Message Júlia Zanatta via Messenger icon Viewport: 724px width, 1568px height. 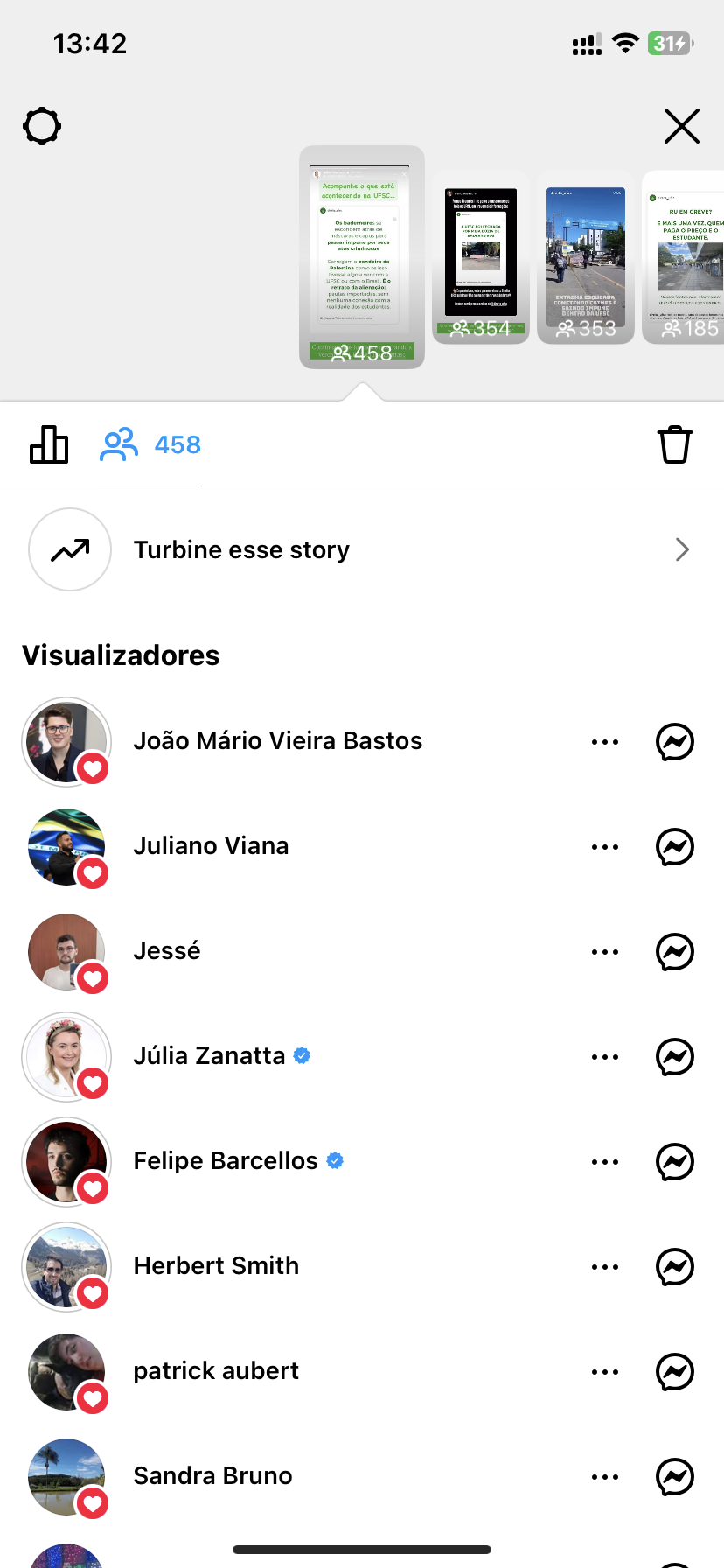[x=675, y=1057]
